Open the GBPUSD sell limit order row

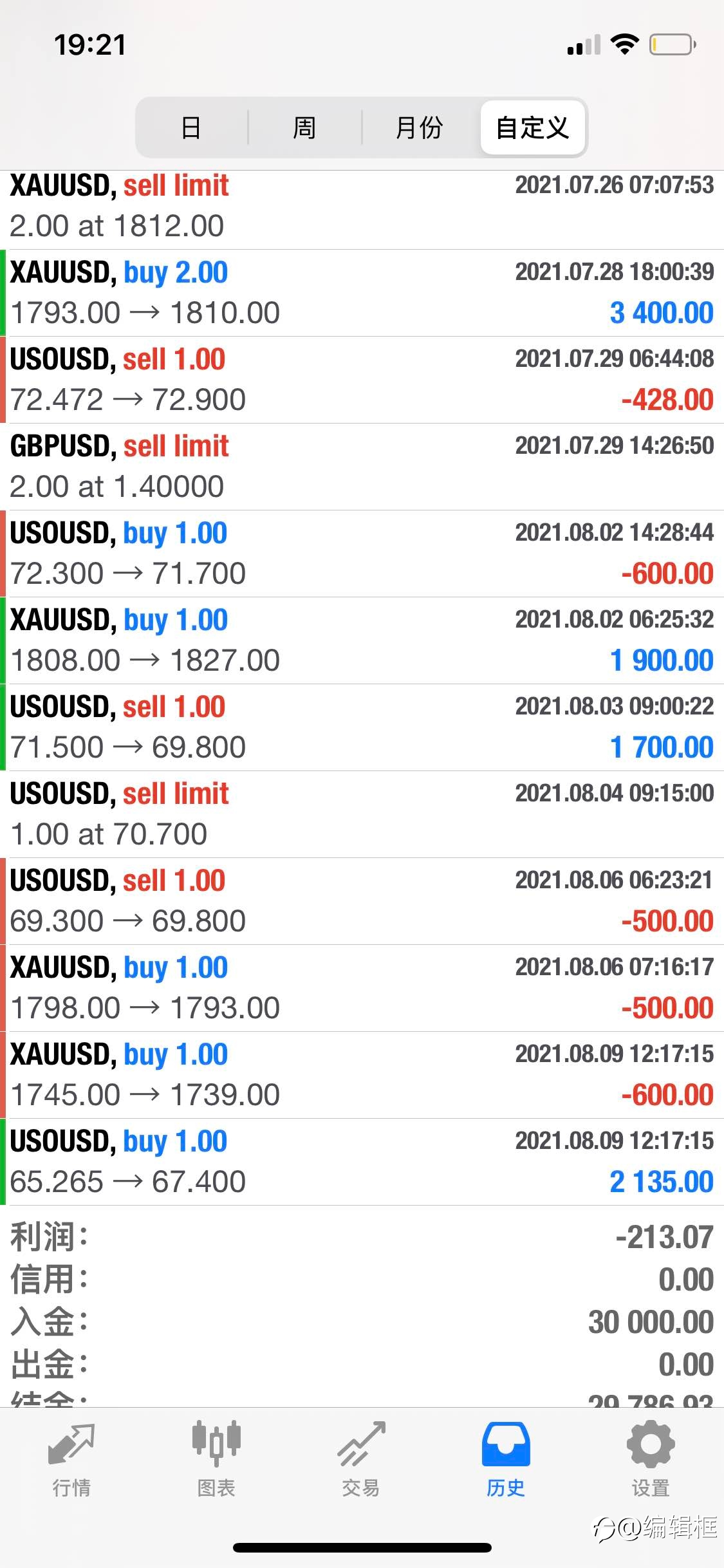click(x=362, y=467)
